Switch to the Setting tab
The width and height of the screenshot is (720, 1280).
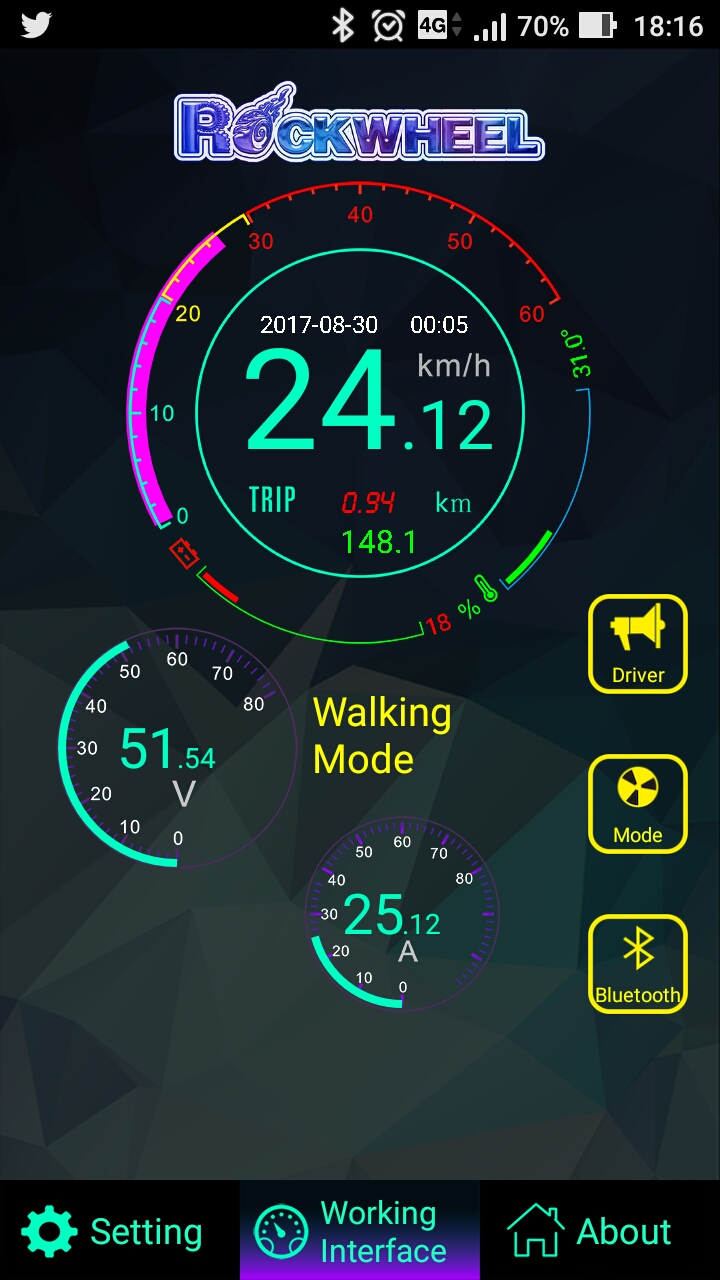pyautogui.click(x=120, y=1231)
